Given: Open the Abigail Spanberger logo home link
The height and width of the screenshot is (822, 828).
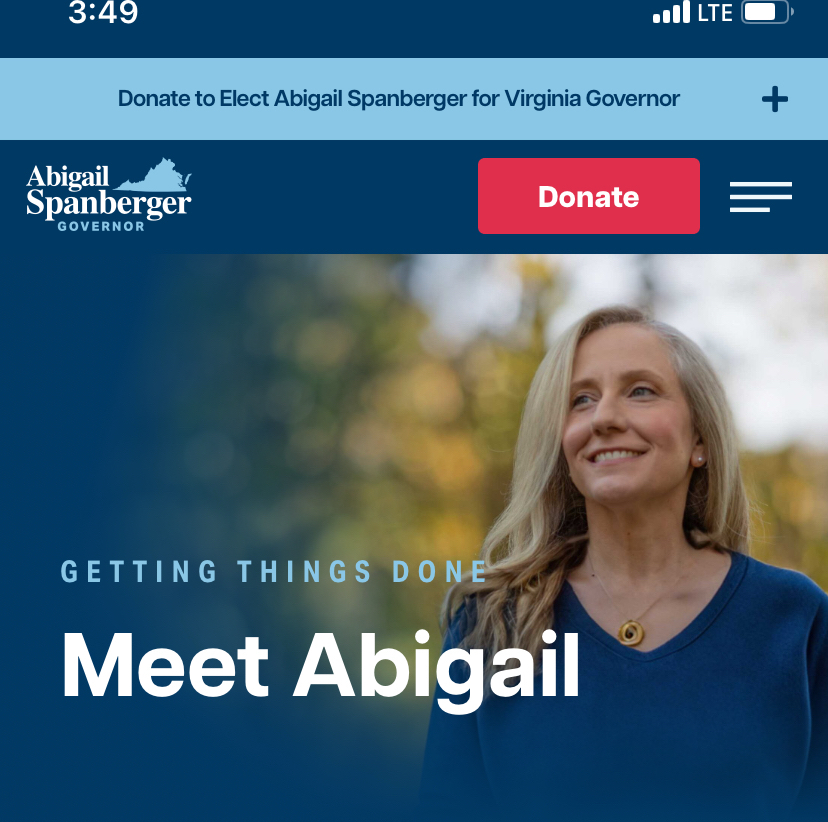Looking at the screenshot, I should [108, 195].
